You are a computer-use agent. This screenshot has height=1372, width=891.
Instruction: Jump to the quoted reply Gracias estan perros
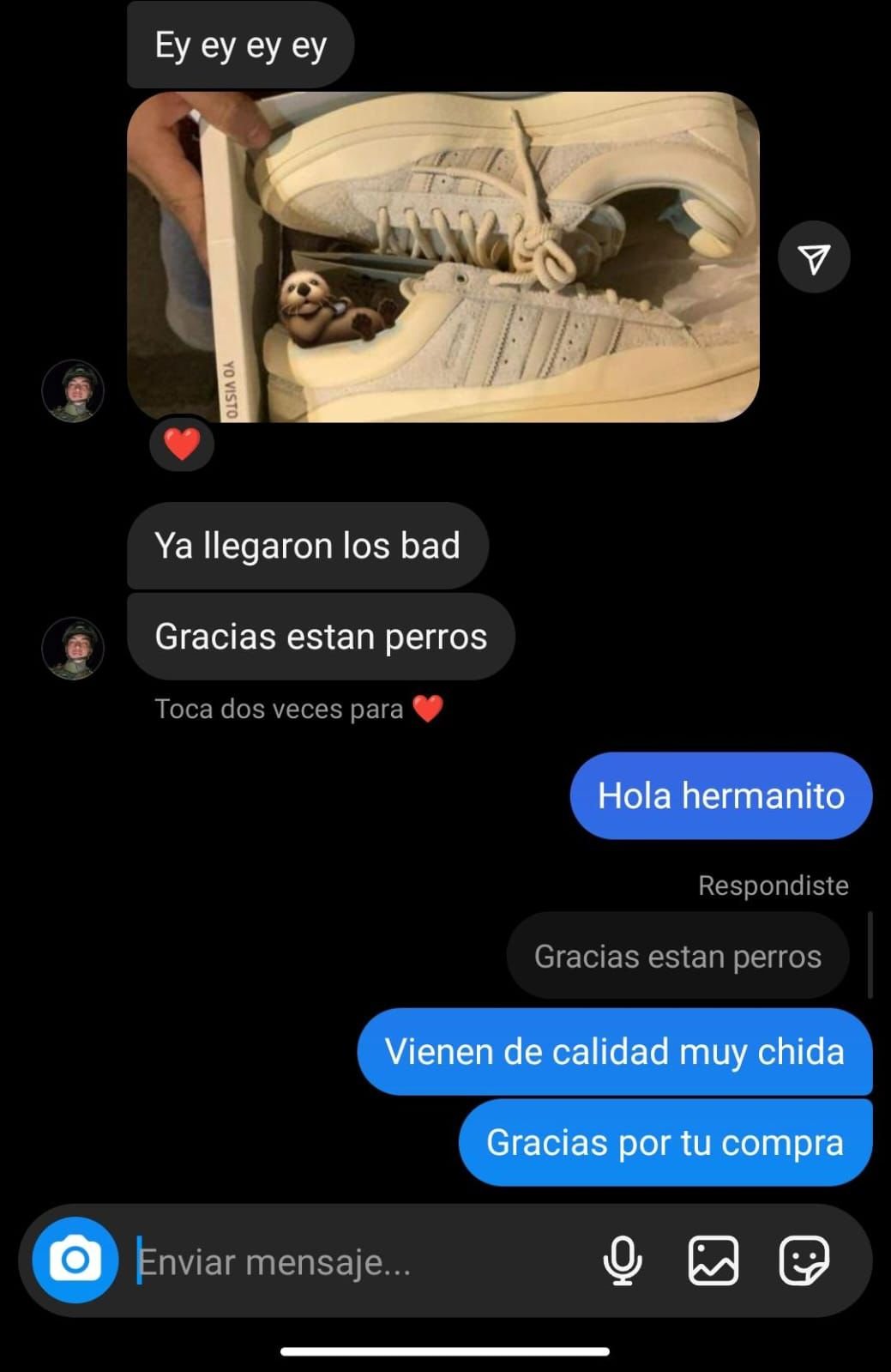pyautogui.click(x=677, y=956)
